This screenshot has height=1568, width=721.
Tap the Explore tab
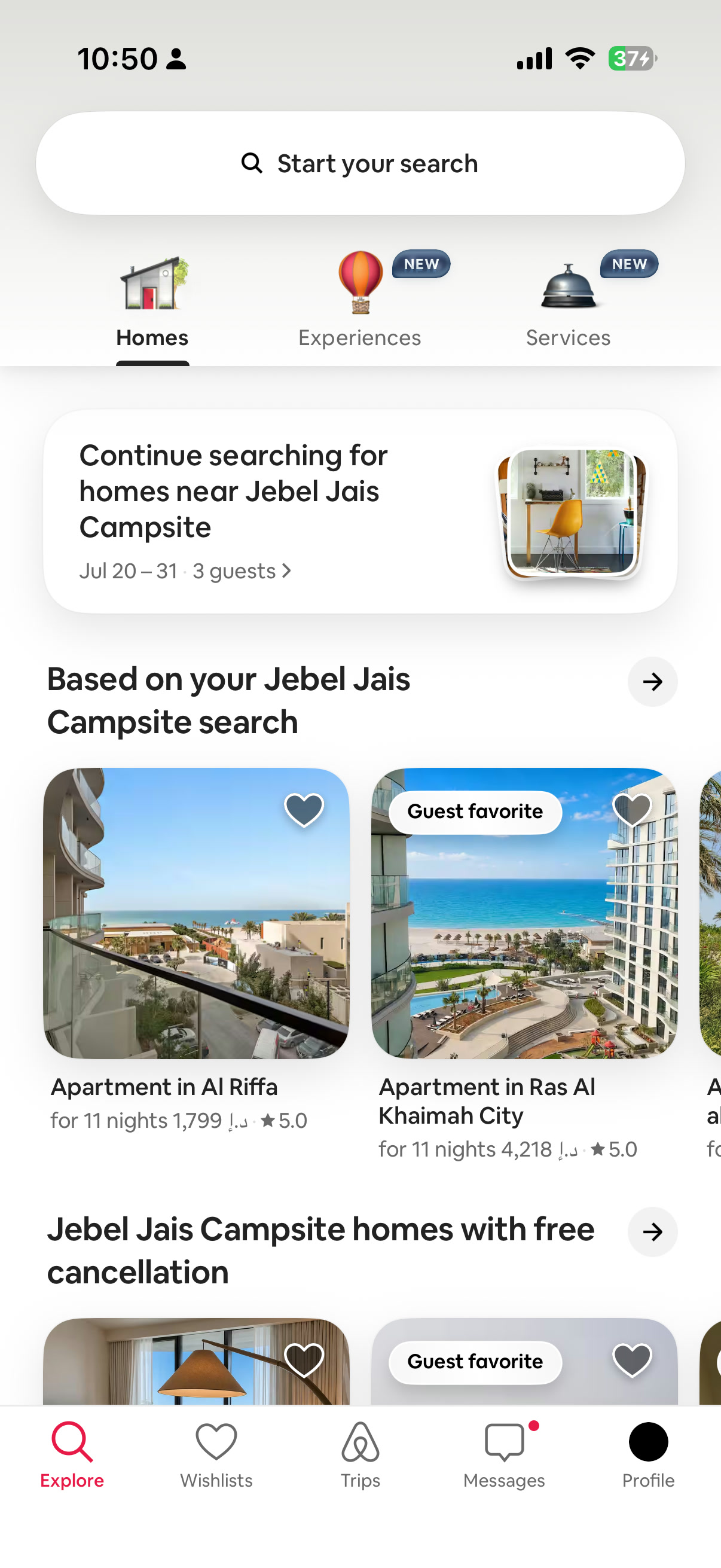point(72,1455)
